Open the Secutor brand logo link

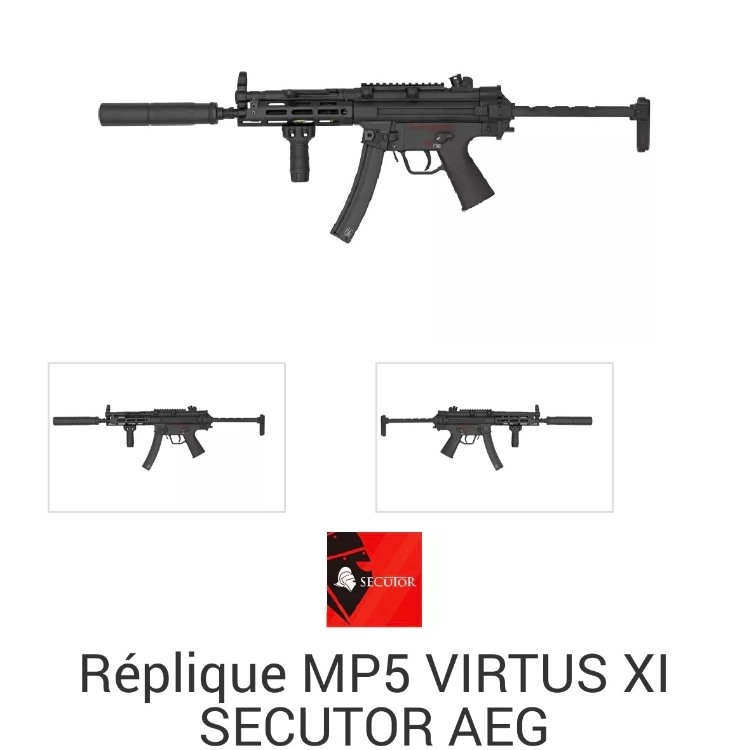(x=374, y=579)
